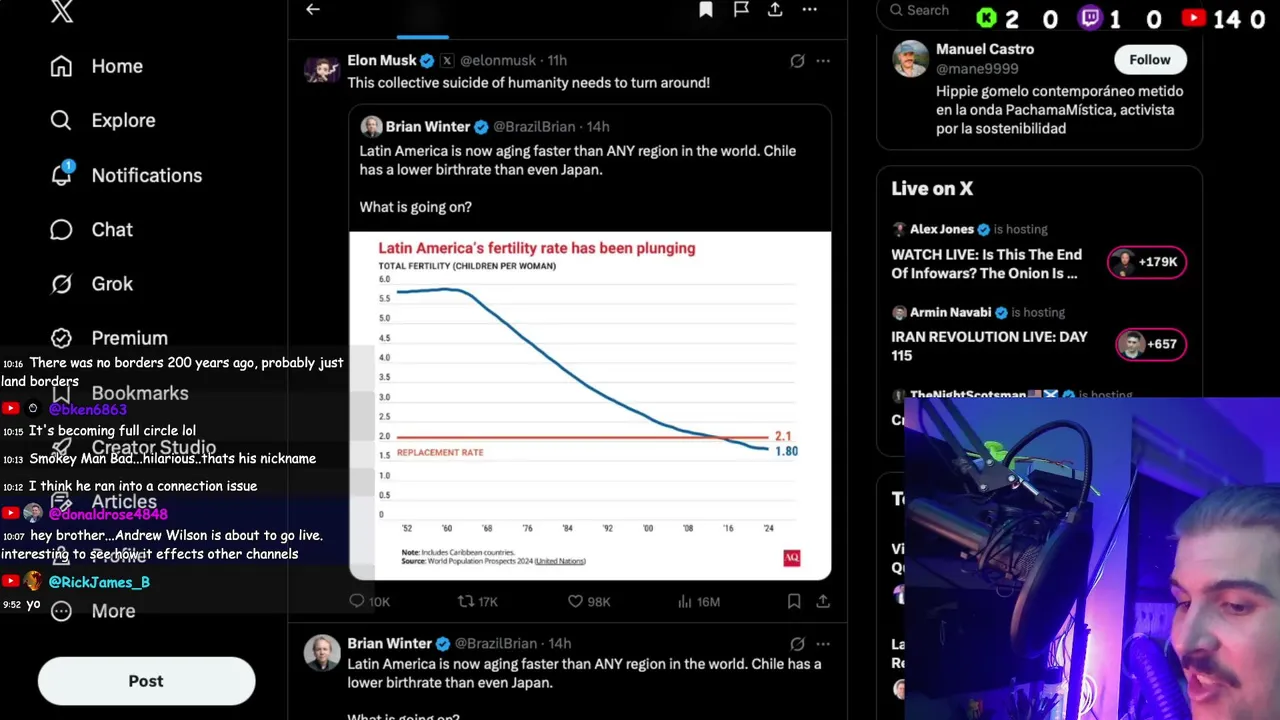Bookmark Elon Musk's post
This screenshot has width=1280, height=720.
(793, 601)
